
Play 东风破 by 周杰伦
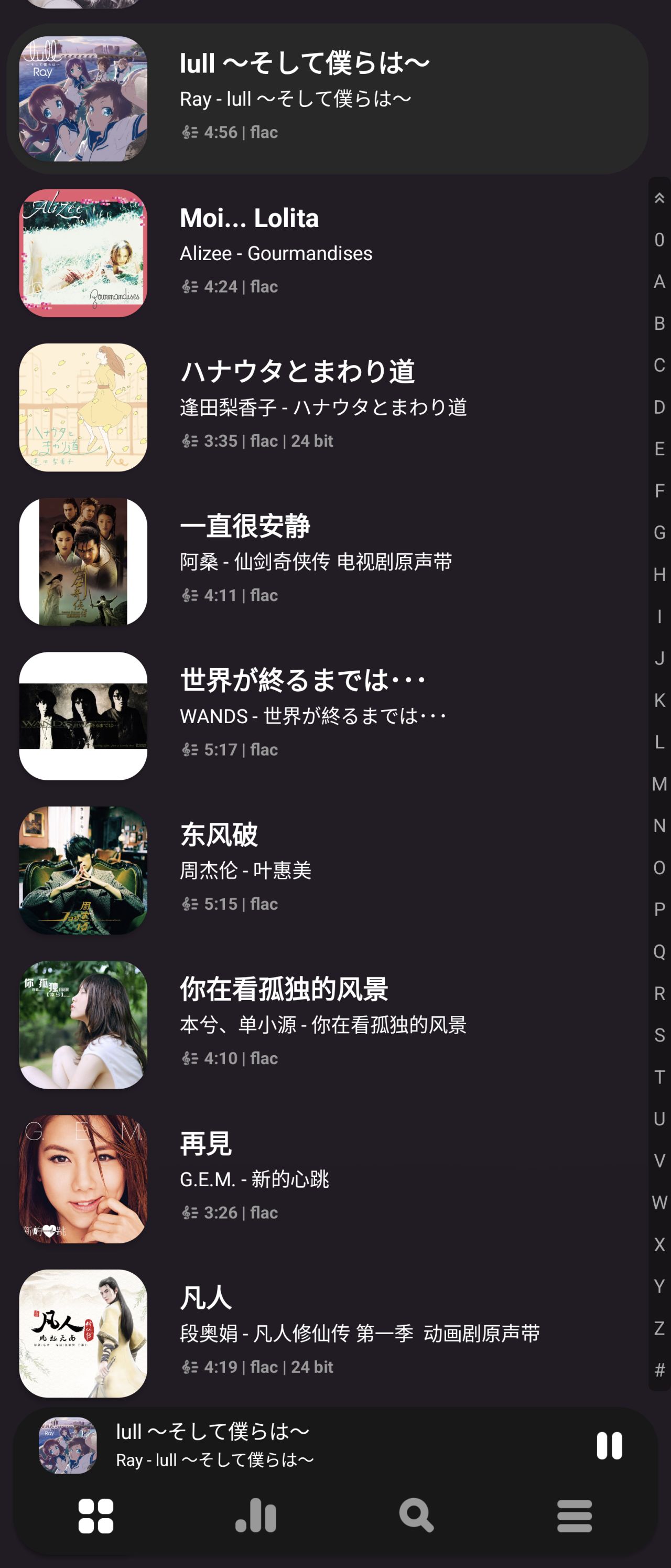(x=329, y=870)
